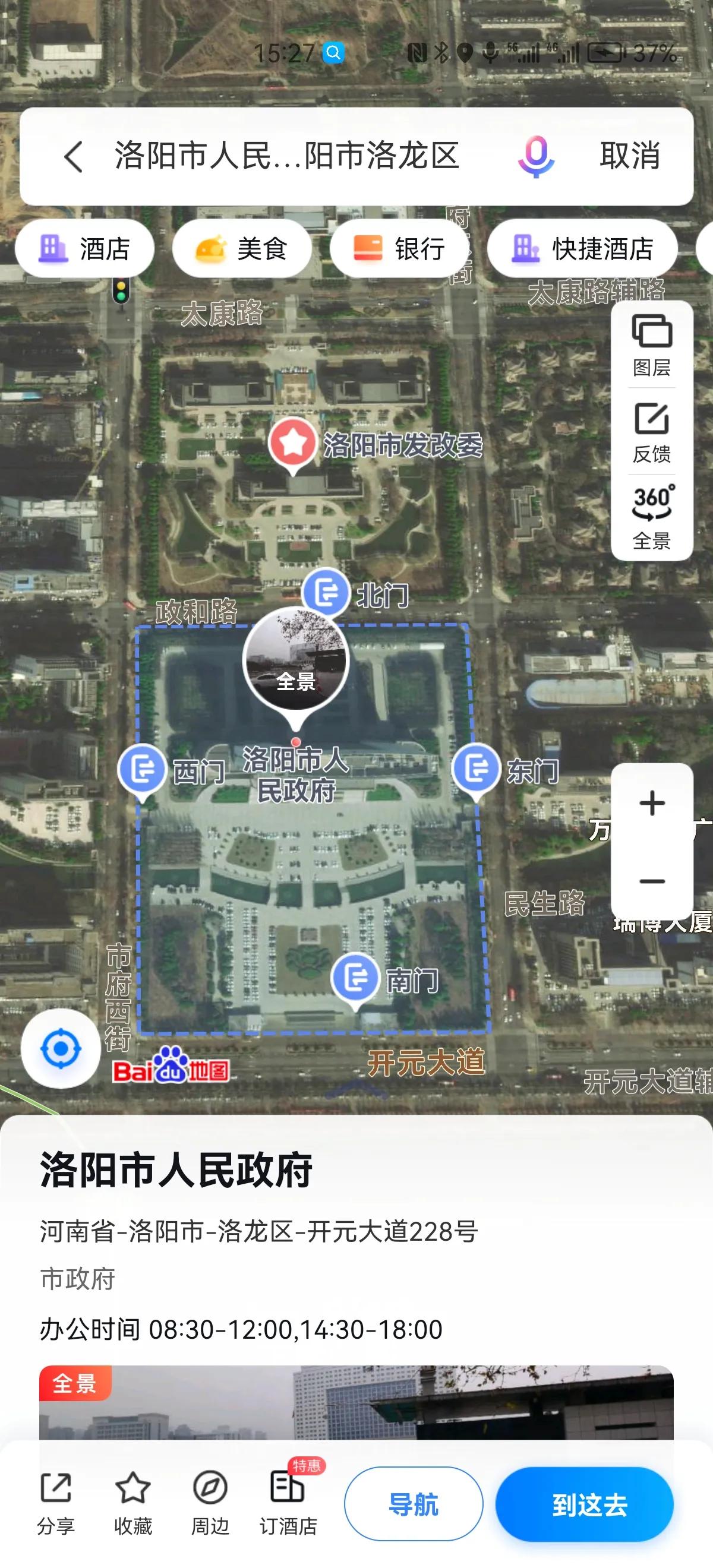Select the 酒店 chip
This screenshot has height=1568, width=713.
click(84, 249)
